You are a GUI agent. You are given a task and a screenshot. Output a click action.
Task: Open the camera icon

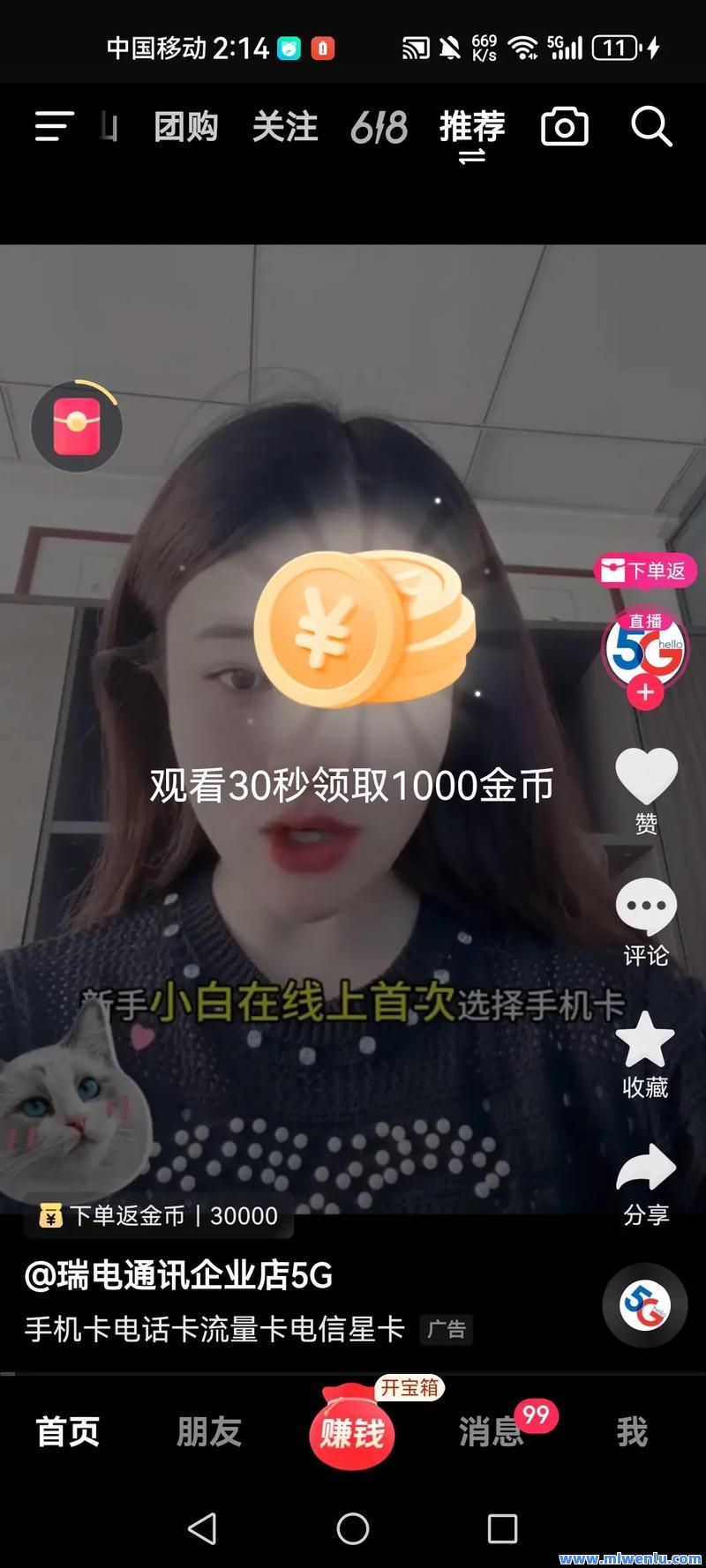pyautogui.click(x=565, y=127)
